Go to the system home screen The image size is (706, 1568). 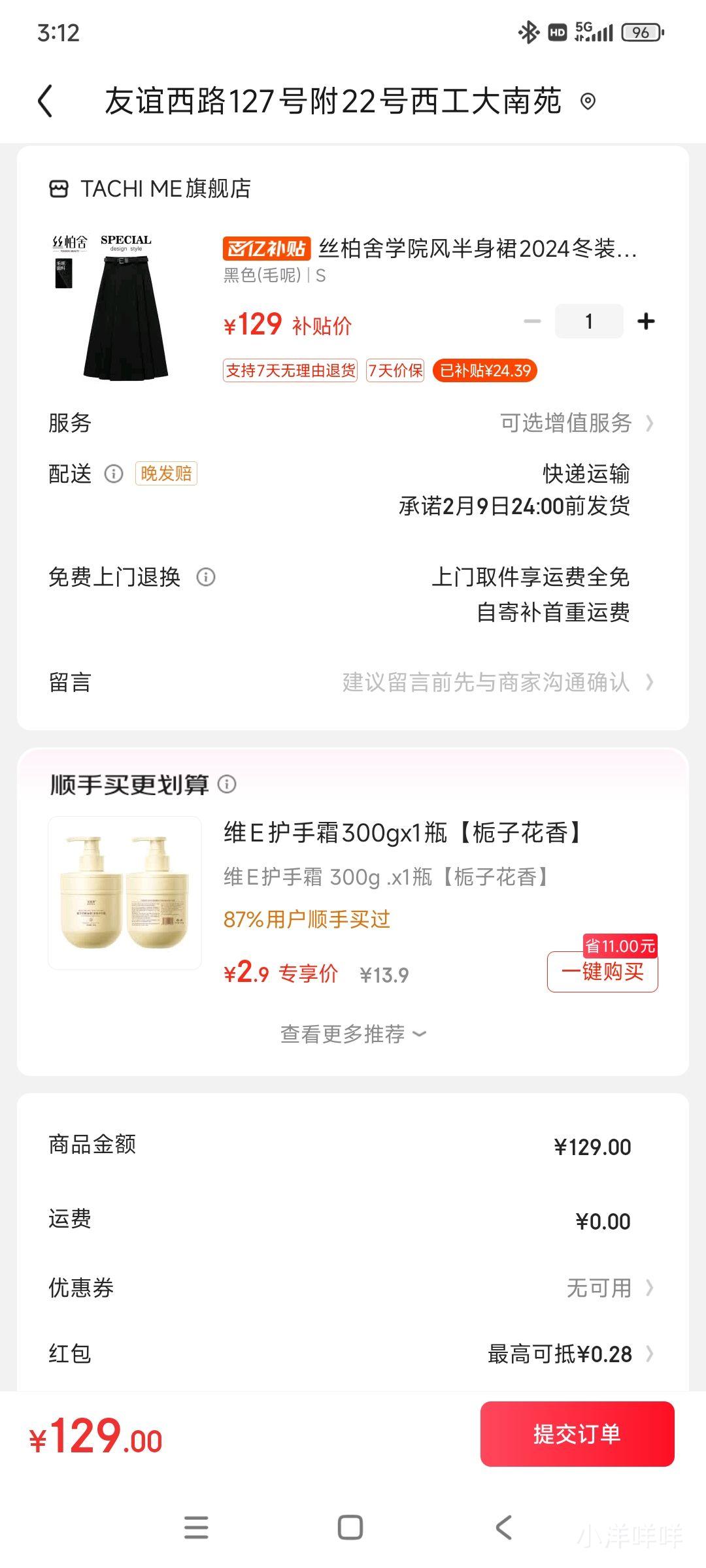(350, 1527)
